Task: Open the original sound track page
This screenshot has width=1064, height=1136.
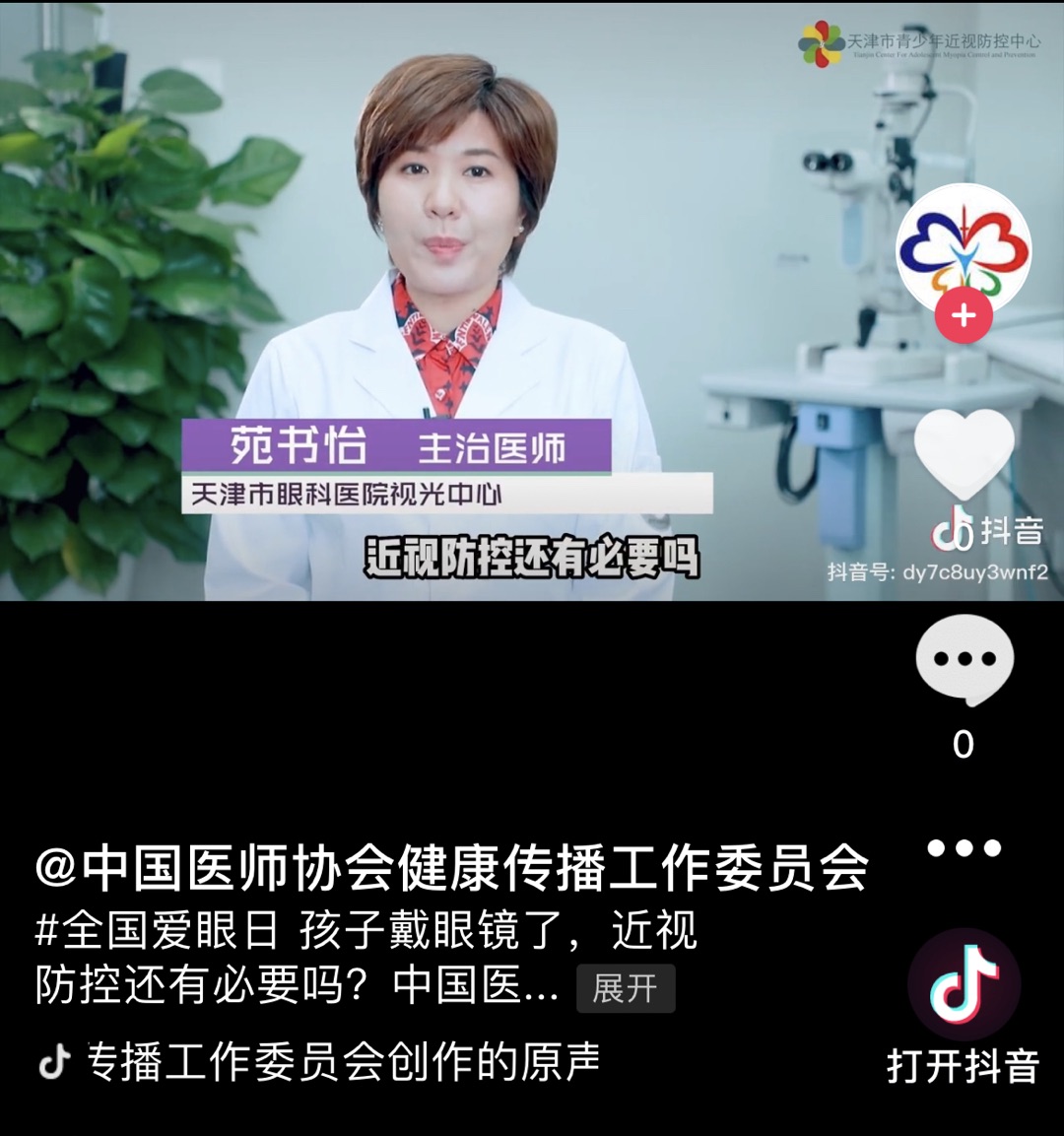Action: point(341,1062)
